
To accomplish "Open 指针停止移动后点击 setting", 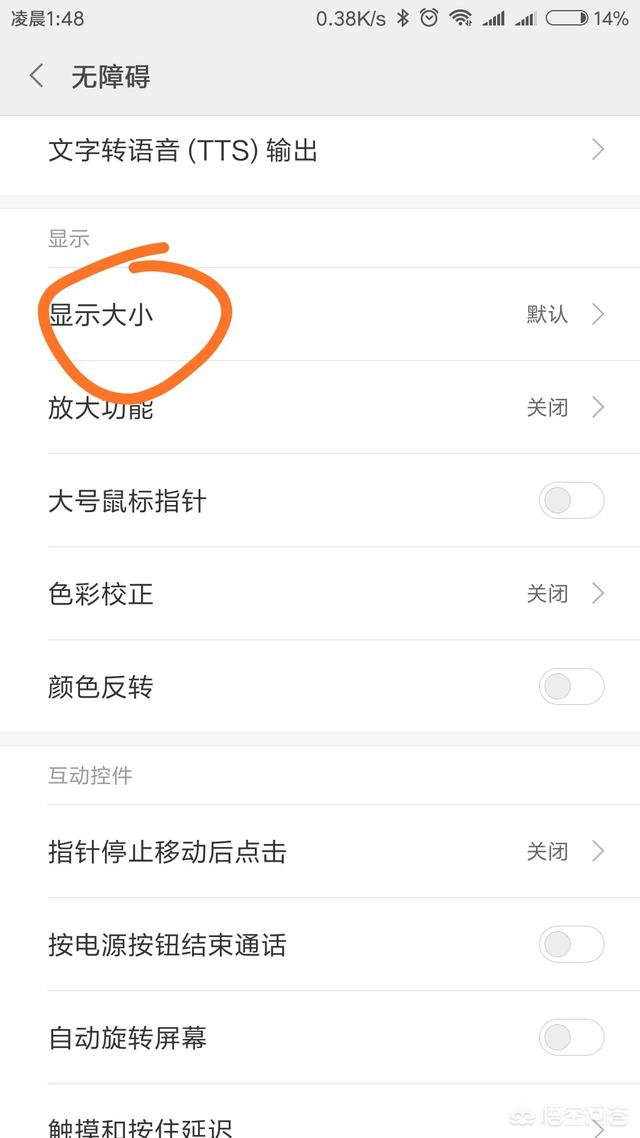I will 320,851.
